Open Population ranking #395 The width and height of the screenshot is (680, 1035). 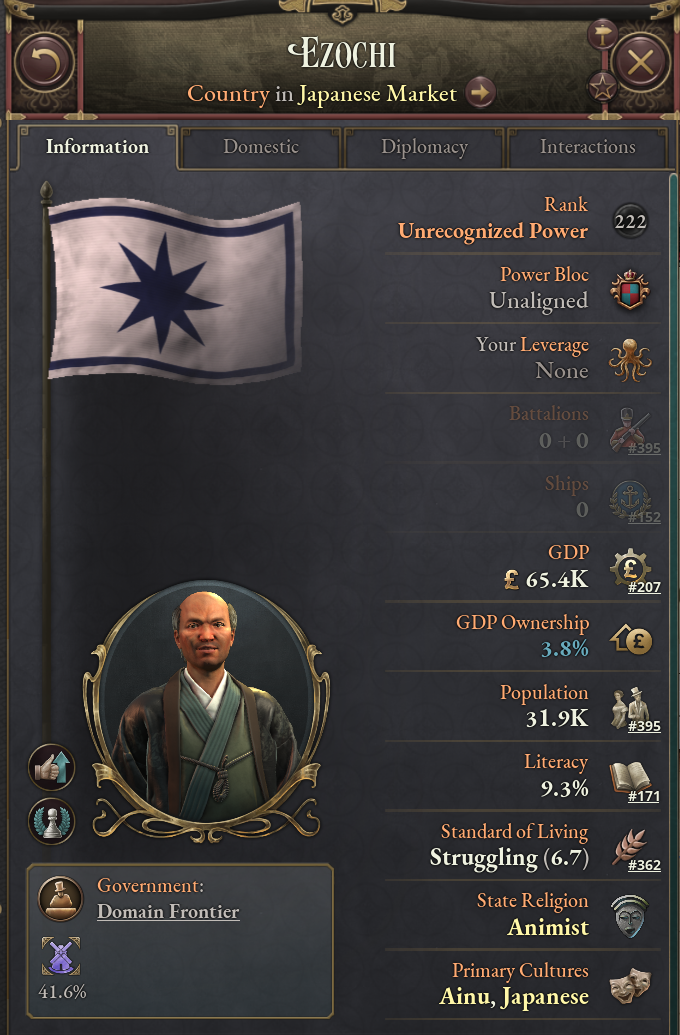643,726
